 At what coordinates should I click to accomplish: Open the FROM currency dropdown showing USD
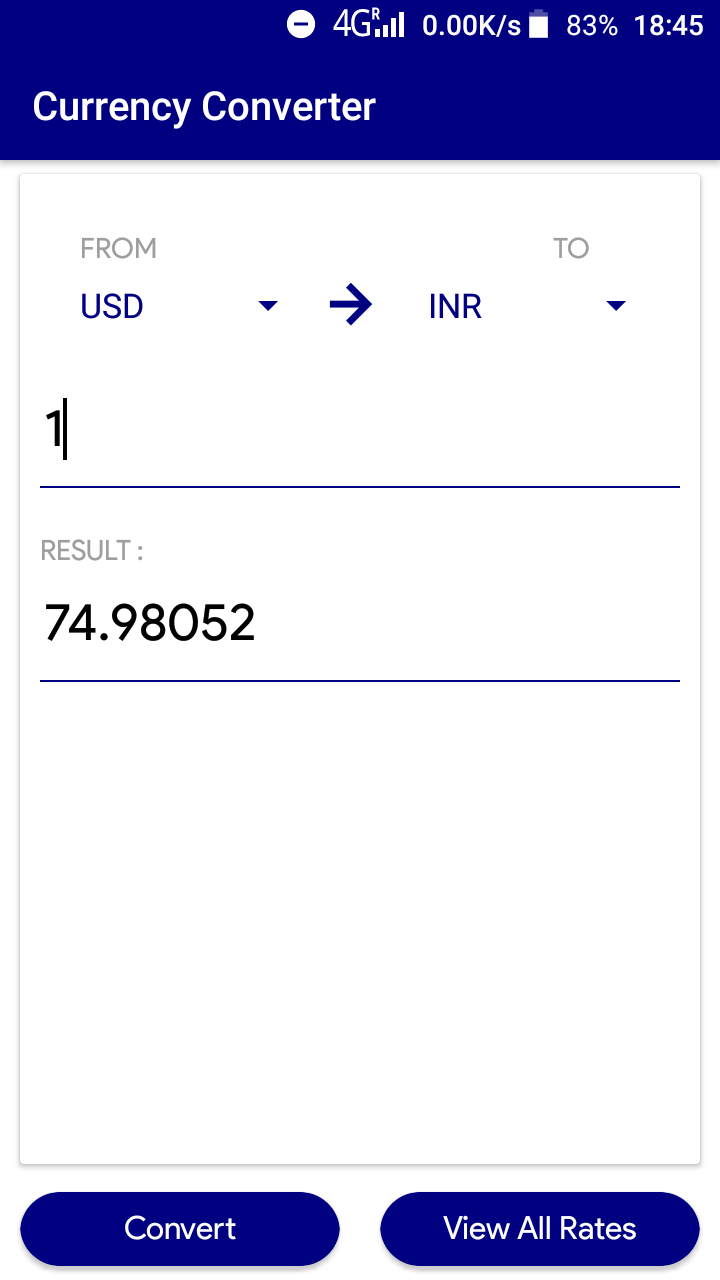178,306
